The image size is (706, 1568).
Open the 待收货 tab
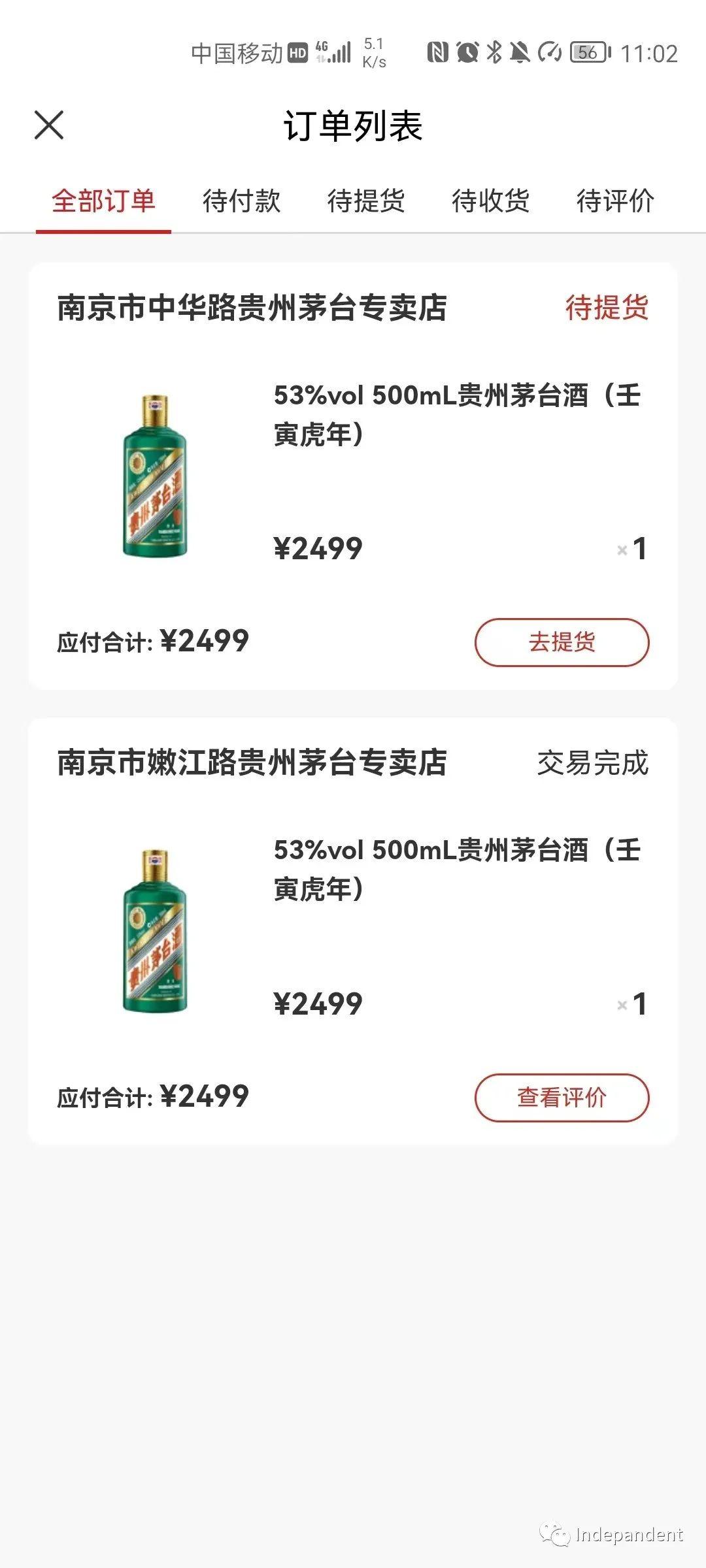click(492, 203)
